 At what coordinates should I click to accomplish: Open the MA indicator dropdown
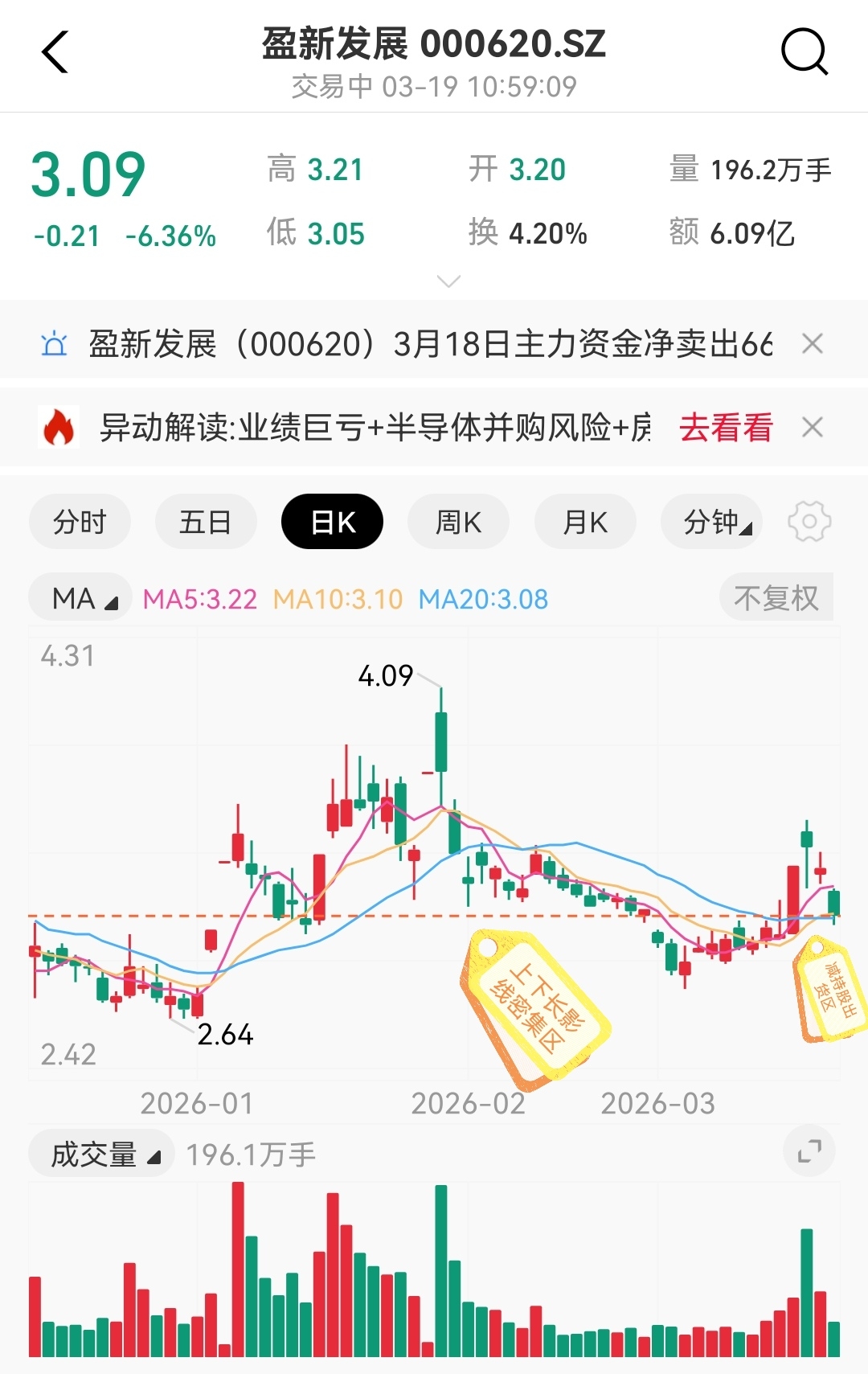click(x=80, y=599)
